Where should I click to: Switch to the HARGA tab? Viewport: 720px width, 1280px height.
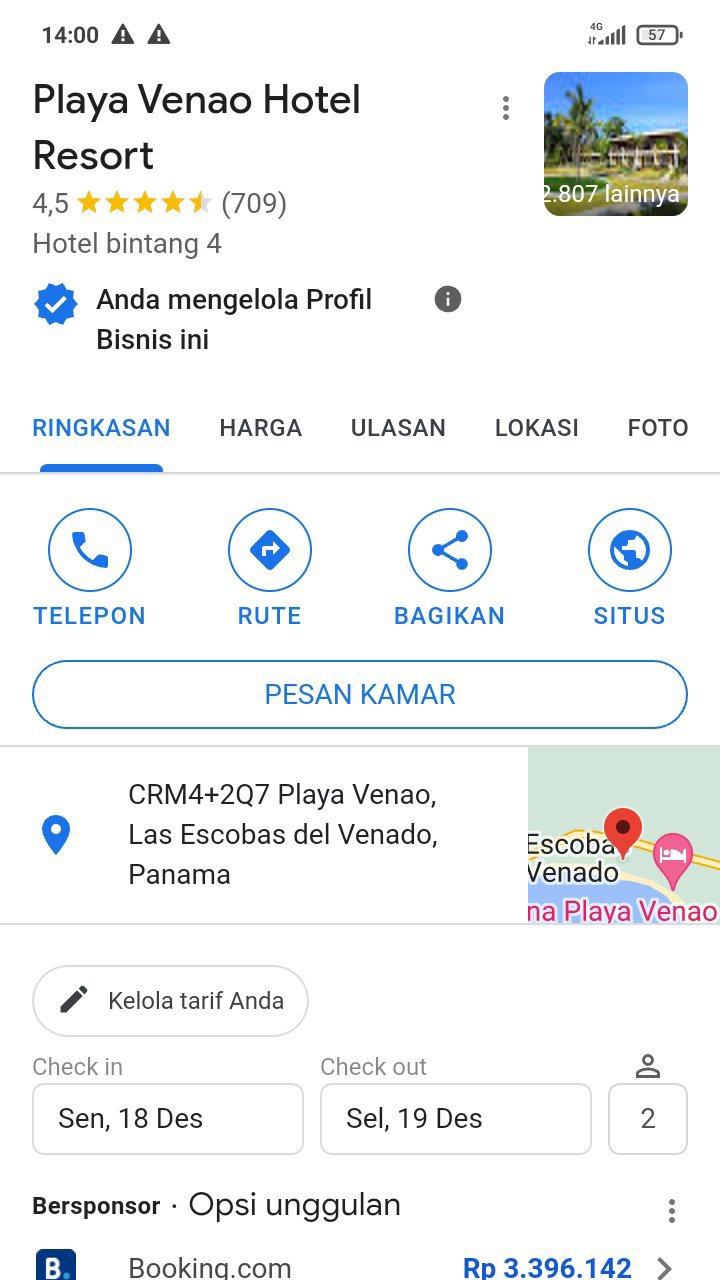[260, 428]
